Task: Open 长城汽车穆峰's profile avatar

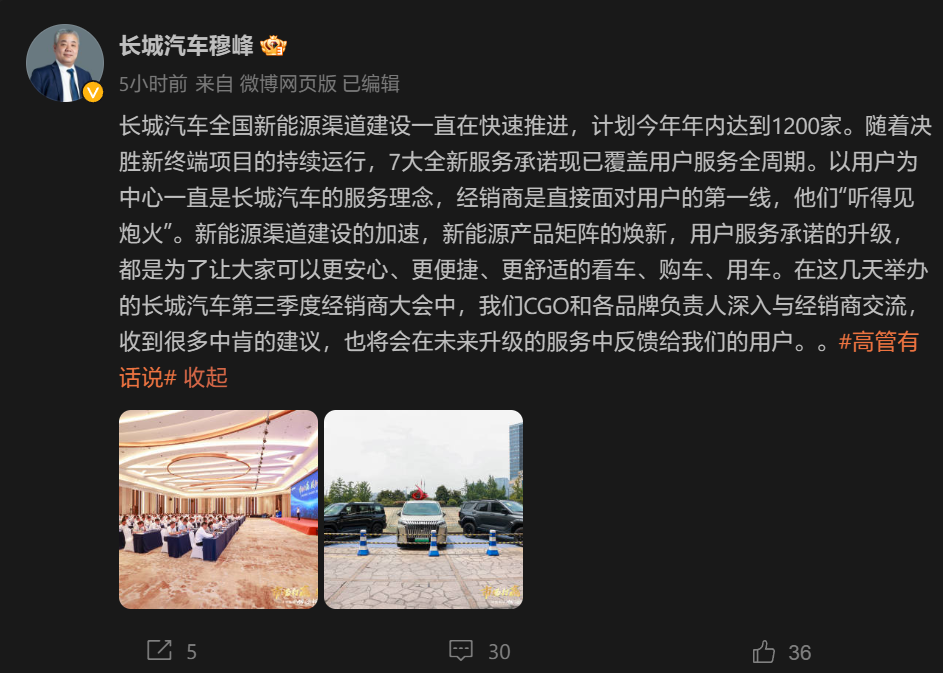Action: point(65,63)
